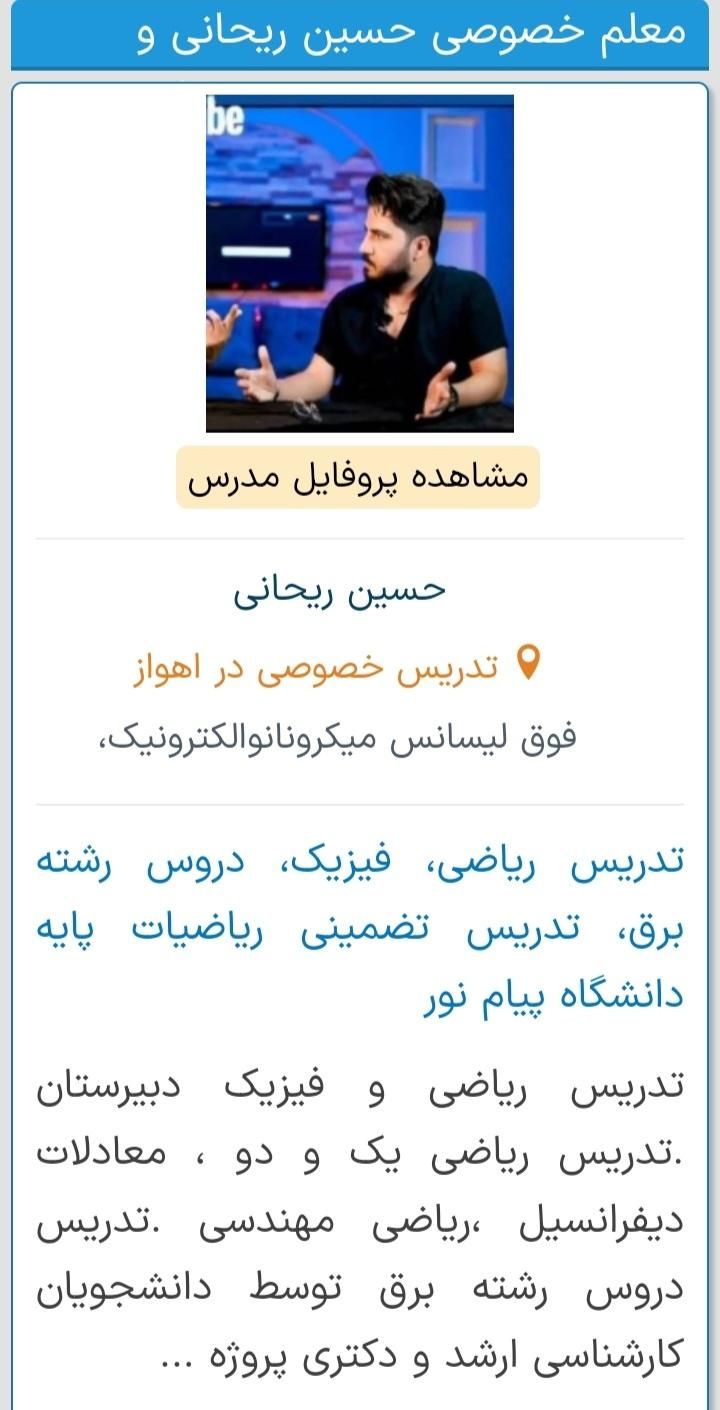Open the حسین ریحانی name link
Viewport: 720px width, 1410px height.
click(339, 590)
